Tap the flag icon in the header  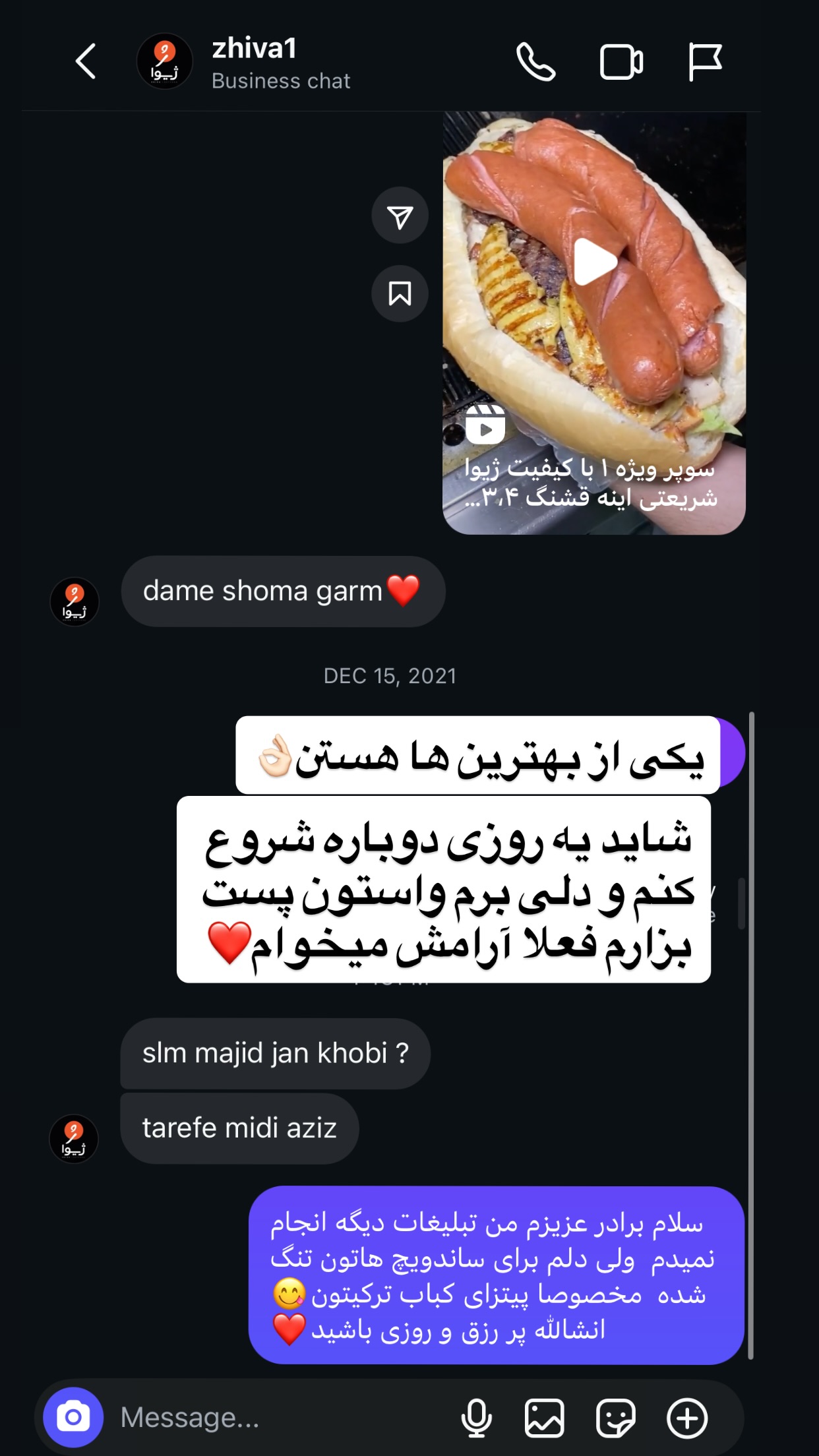pos(704,62)
